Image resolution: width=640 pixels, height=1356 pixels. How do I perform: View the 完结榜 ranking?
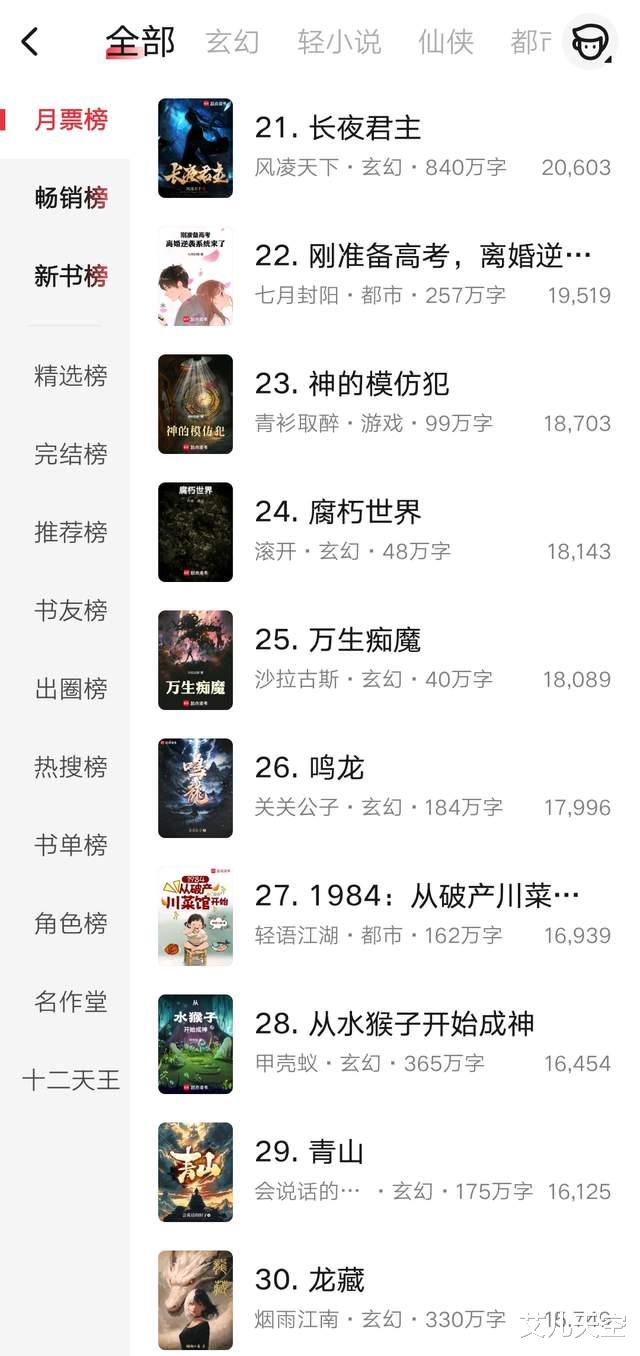click(71, 454)
